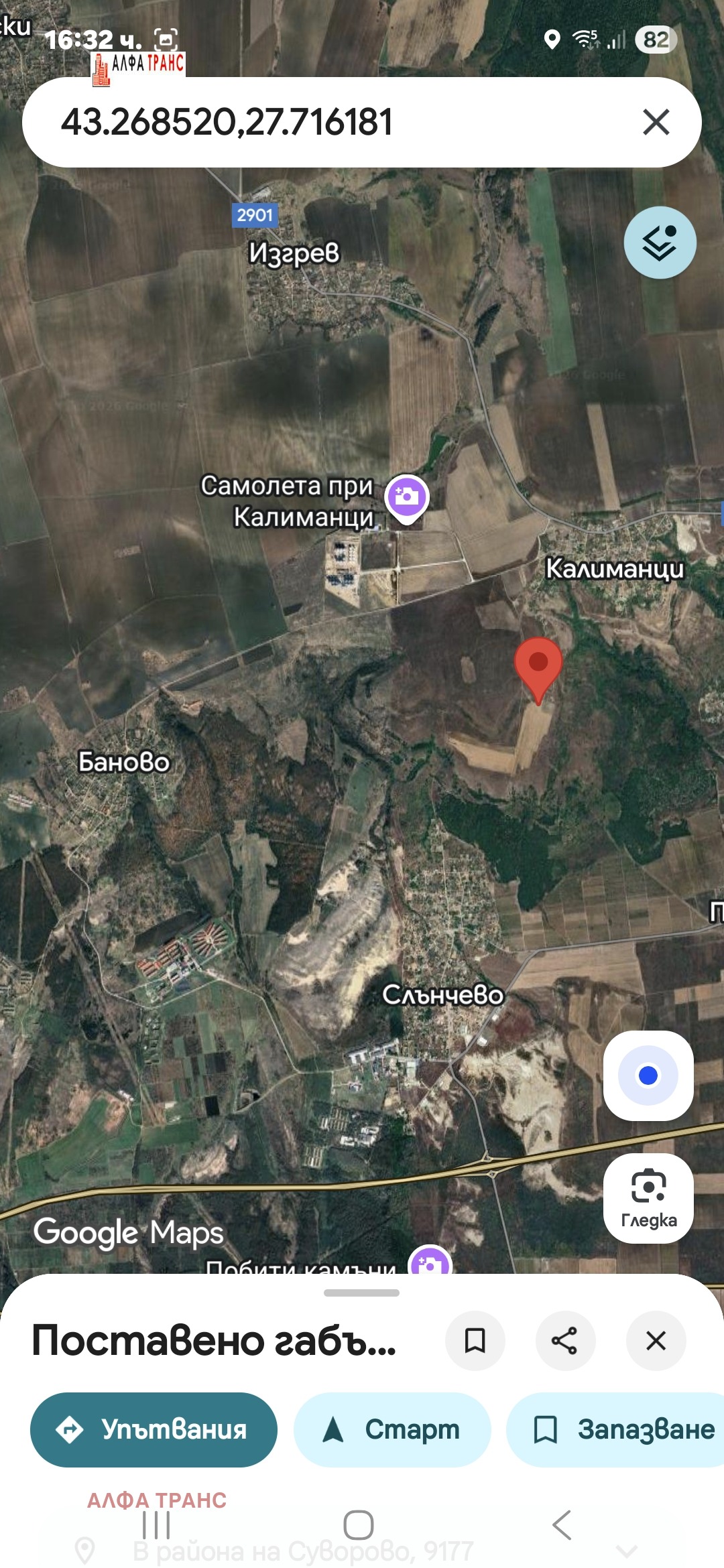
Task: Open the Самолета при Калиманци photo marker
Action: 406,498
